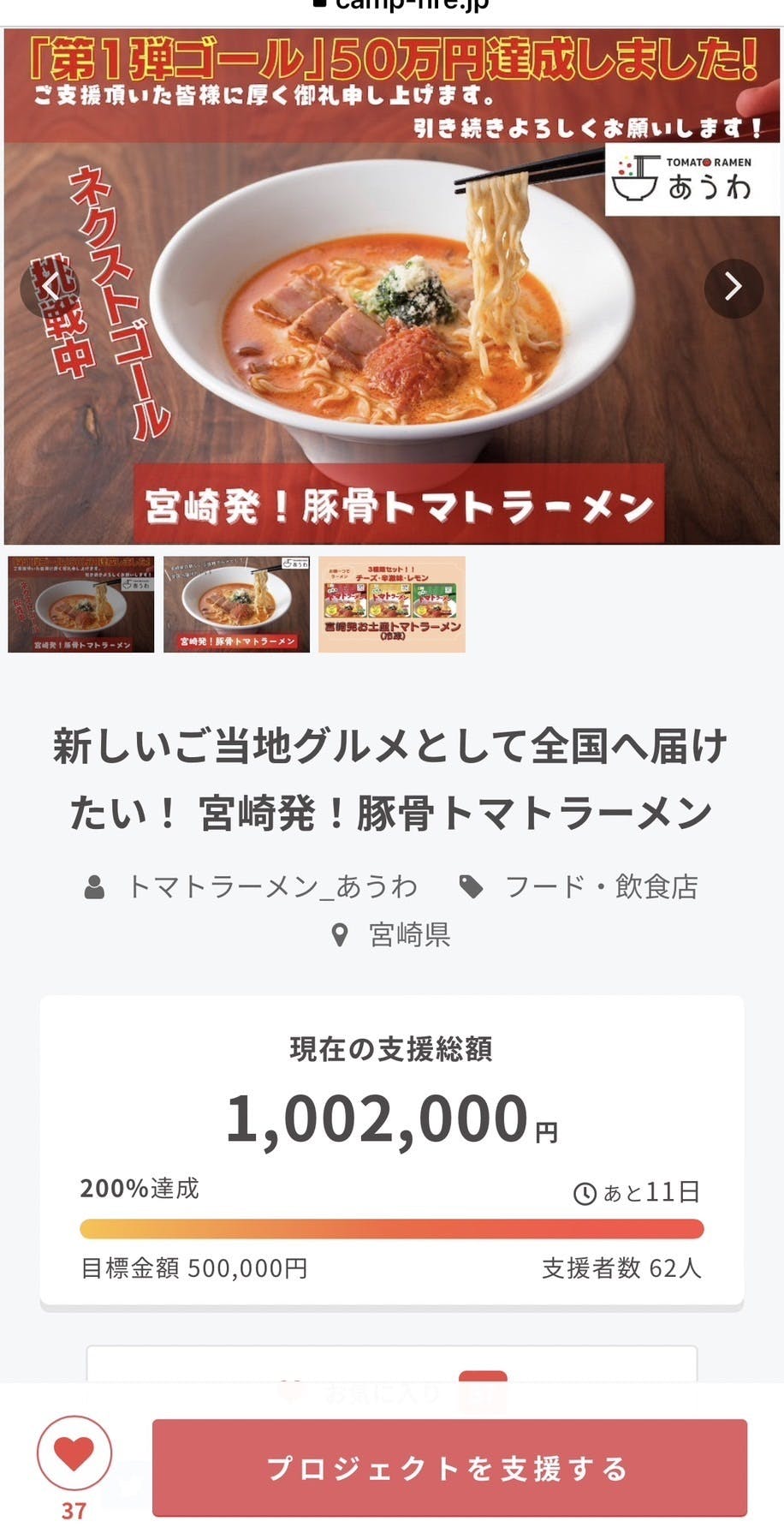Select the 3種類セット product thumbnail
The image size is (784, 1533).
pos(392,605)
